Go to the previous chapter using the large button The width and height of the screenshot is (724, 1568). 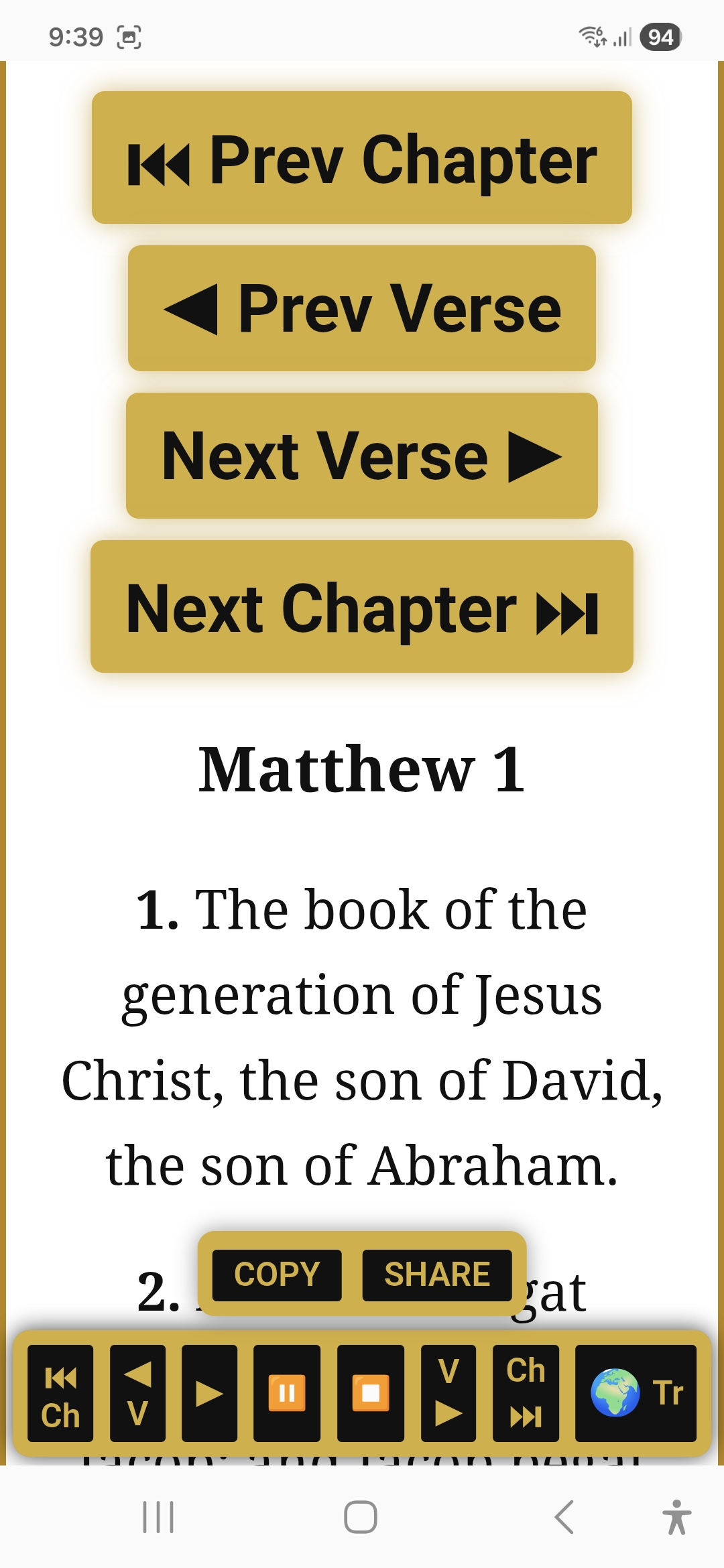362,157
